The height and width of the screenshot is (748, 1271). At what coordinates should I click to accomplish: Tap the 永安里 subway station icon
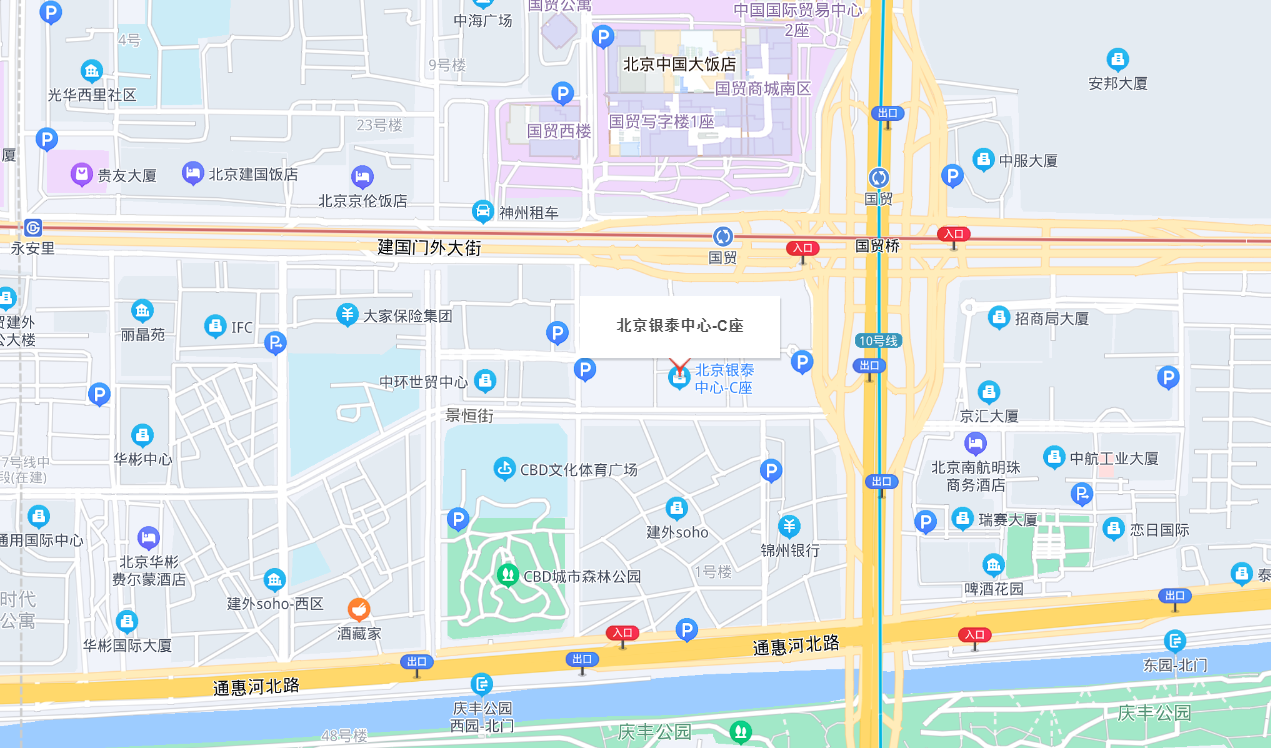pos(33,228)
